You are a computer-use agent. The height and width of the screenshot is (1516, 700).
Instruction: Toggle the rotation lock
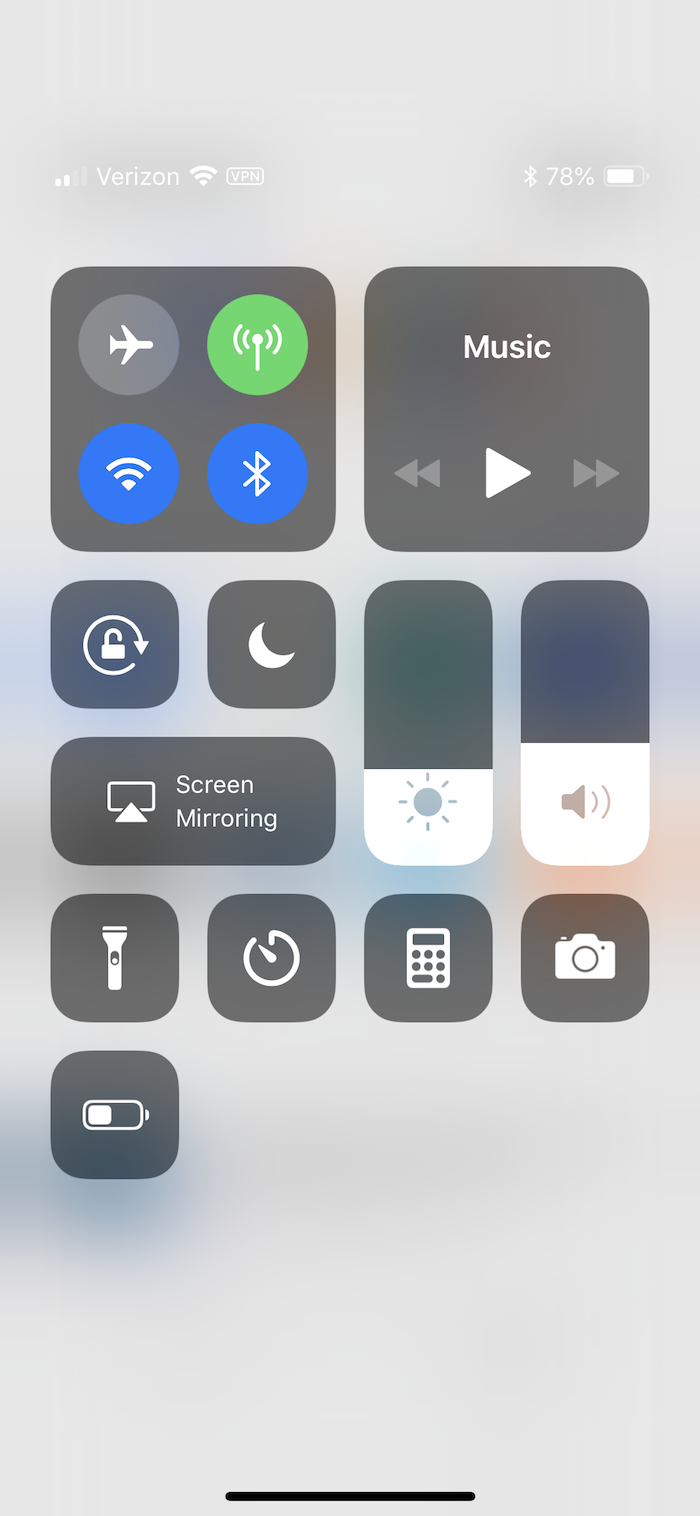[115, 644]
